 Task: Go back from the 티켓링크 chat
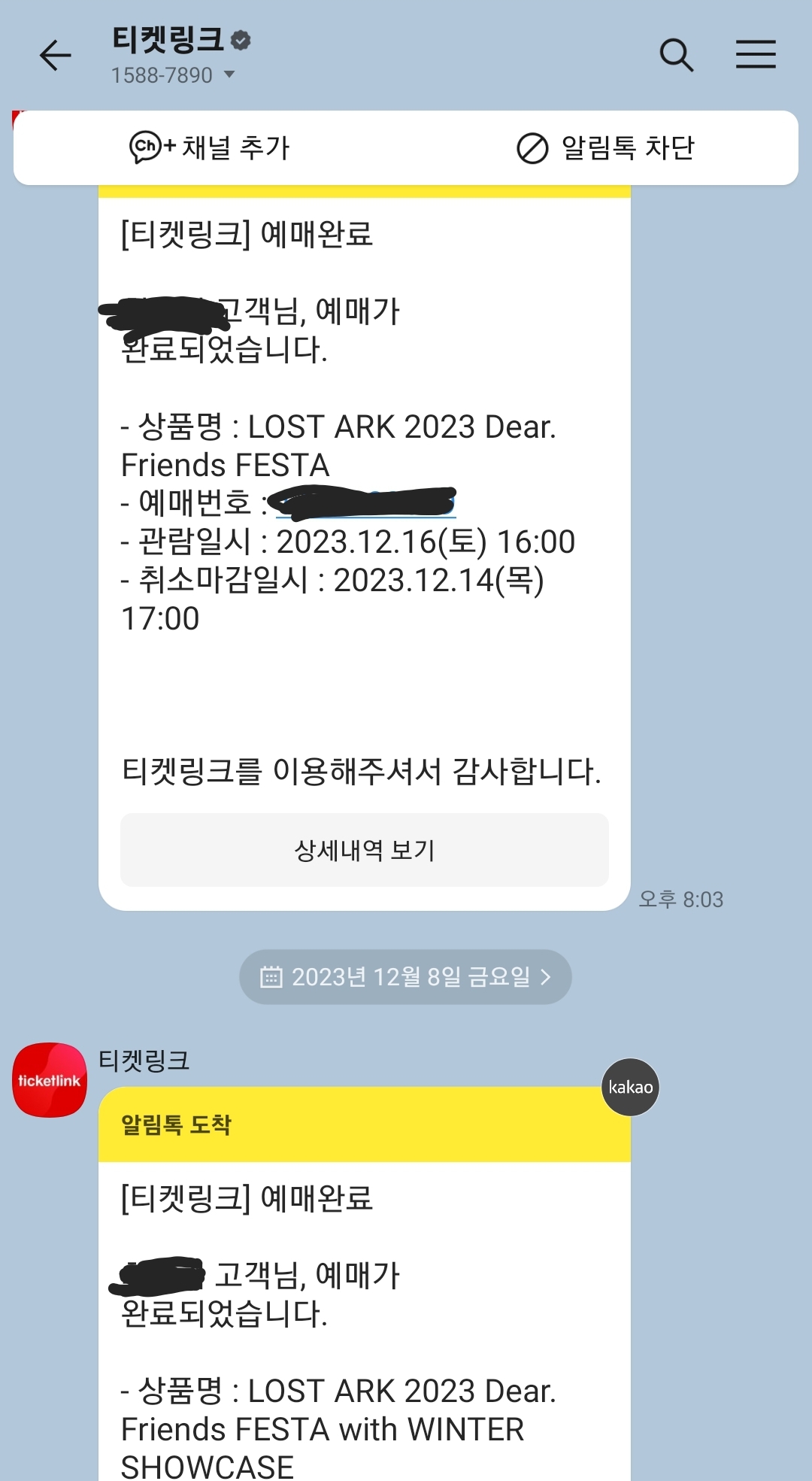55,55
